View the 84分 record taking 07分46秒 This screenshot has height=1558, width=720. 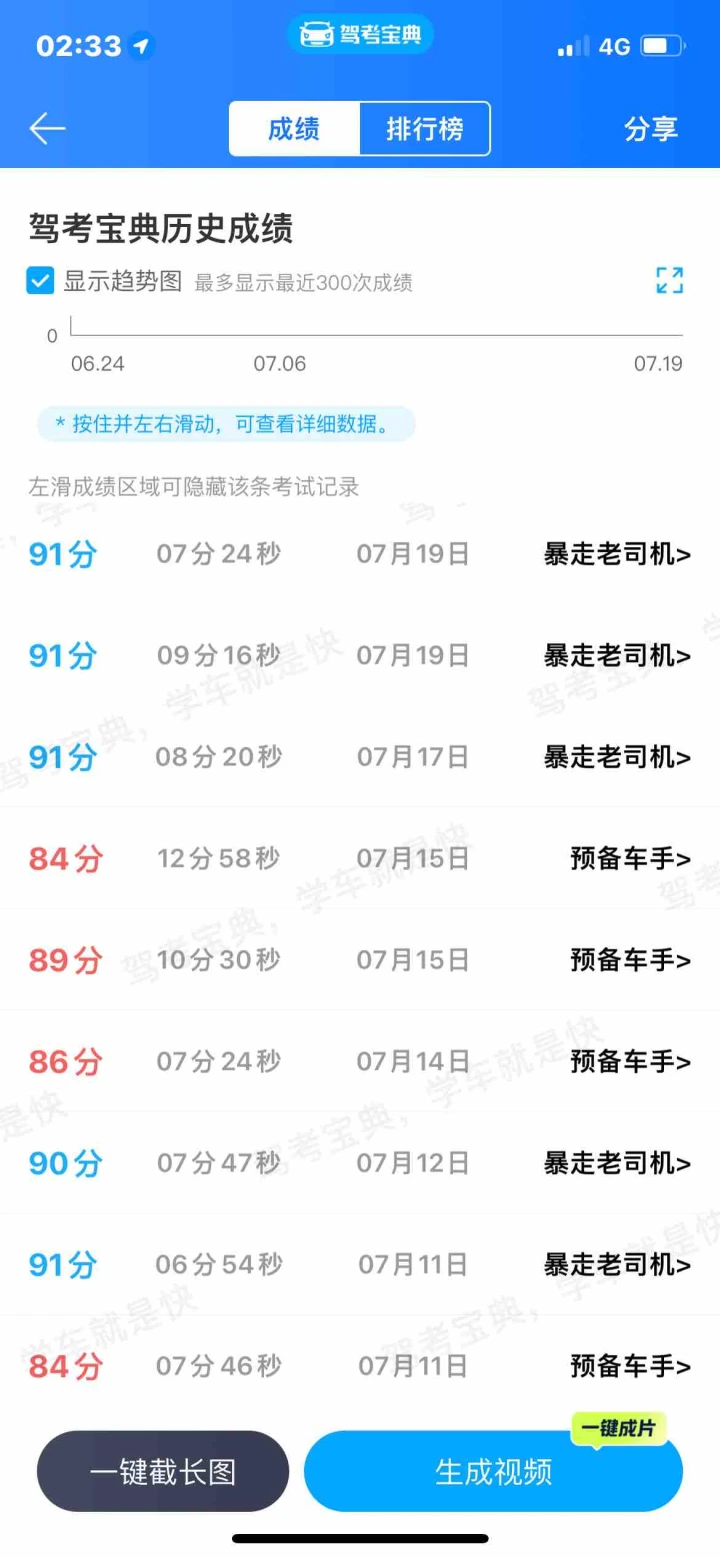click(x=360, y=1366)
